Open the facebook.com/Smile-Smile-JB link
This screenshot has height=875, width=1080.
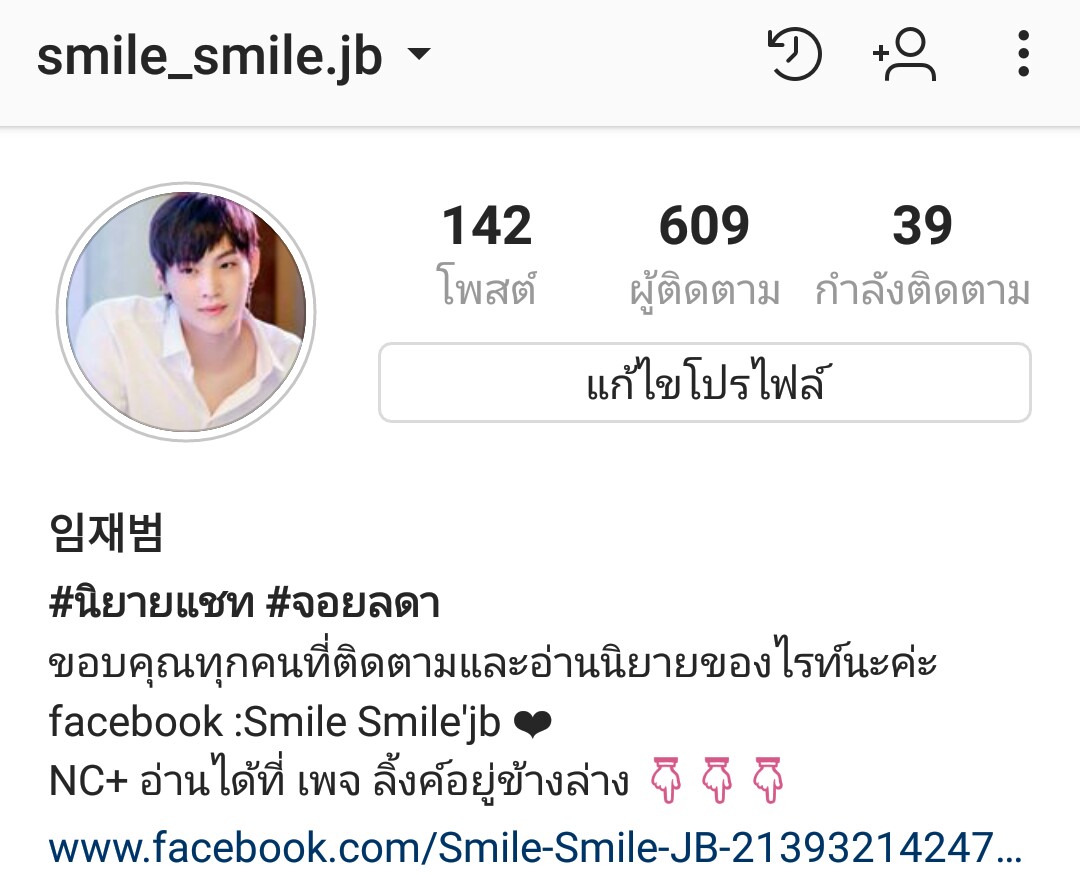(535, 848)
